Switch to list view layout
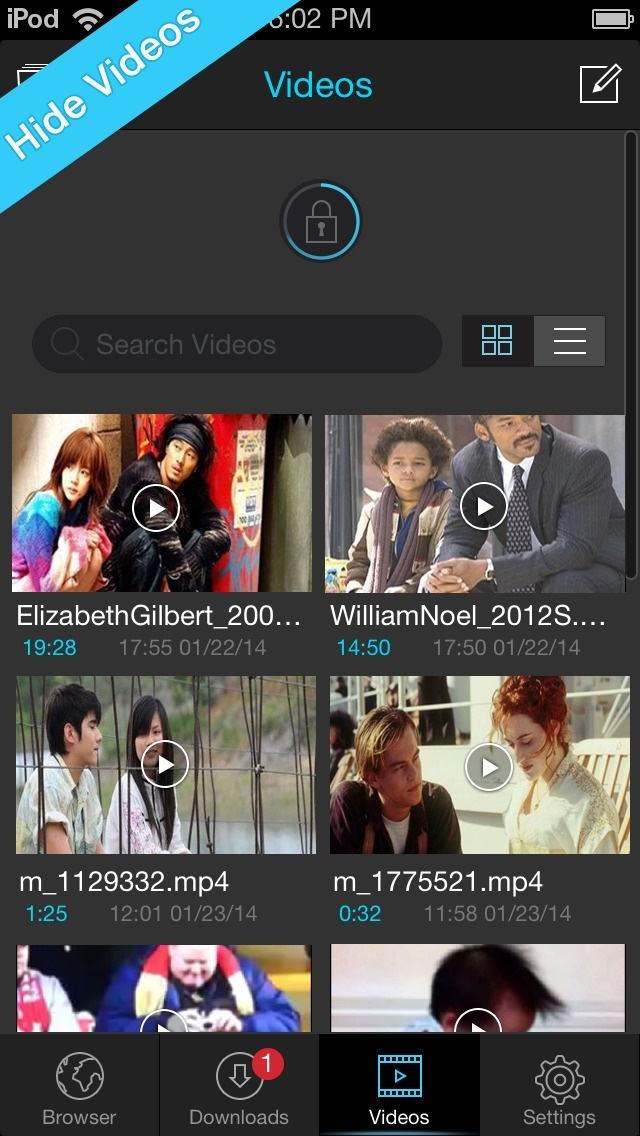This screenshot has height=1136, width=640. tap(569, 341)
